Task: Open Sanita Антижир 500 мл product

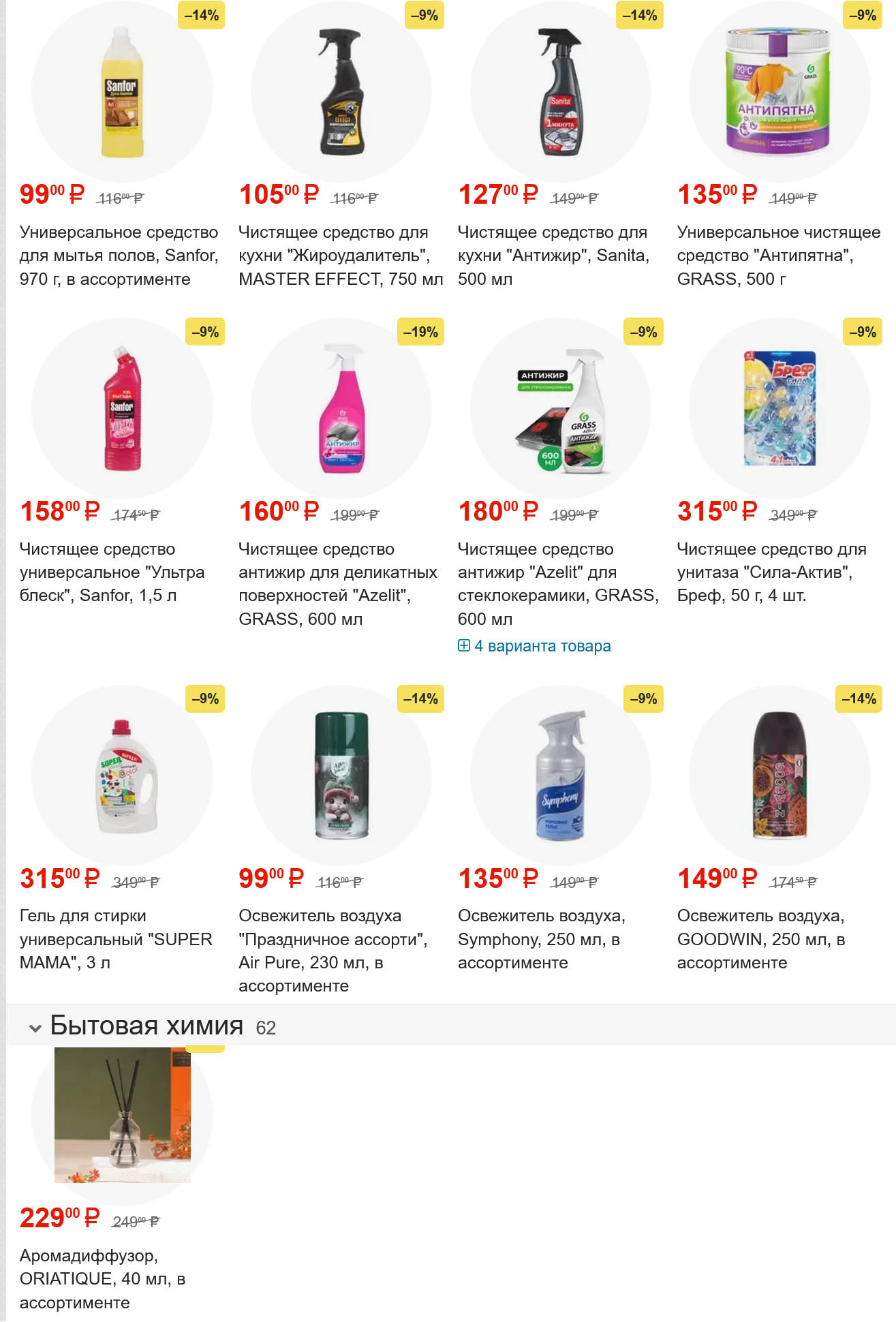Action: (x=553, y=256)
